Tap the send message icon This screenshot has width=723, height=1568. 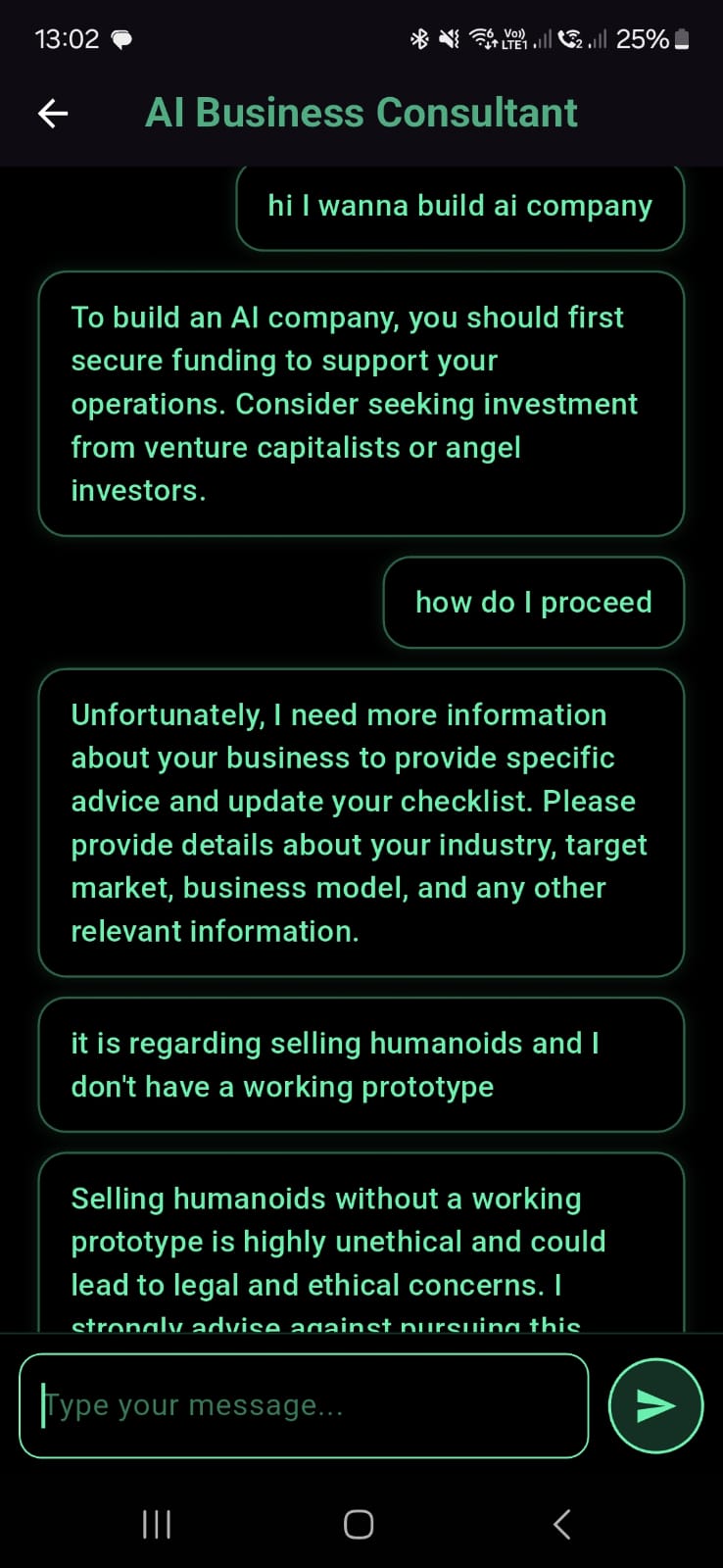click(654, 1405)
